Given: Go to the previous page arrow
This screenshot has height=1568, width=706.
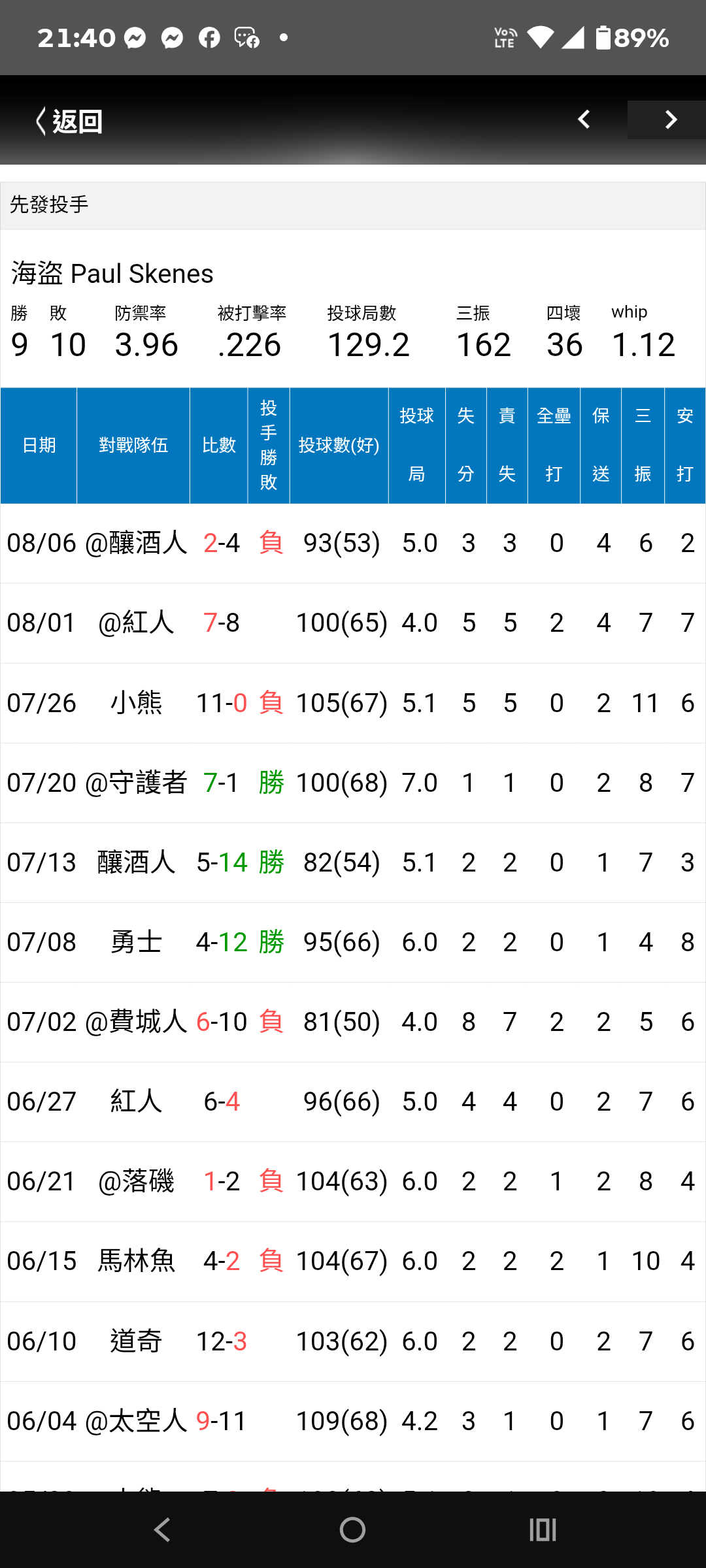Looking at the screenshot, I should [584, 120].
